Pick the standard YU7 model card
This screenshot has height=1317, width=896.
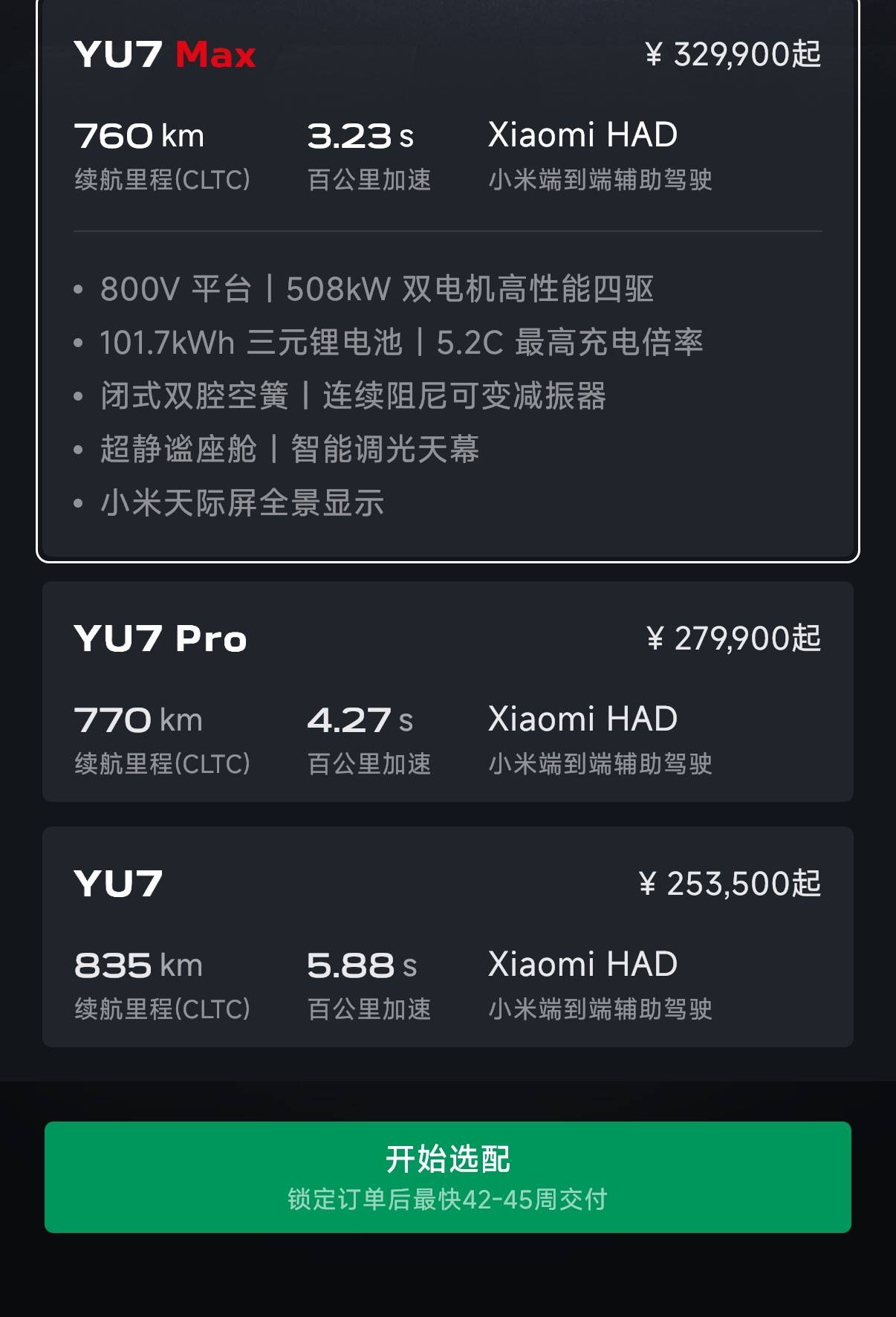pyautogui.click(x=447, y=936)
